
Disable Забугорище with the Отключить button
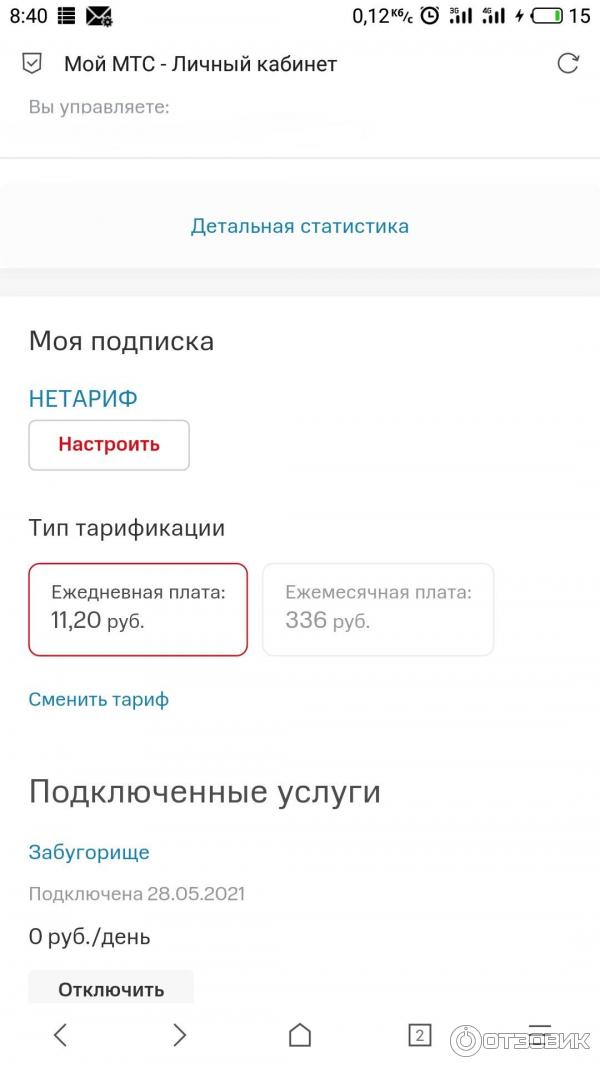coord(110,989)
